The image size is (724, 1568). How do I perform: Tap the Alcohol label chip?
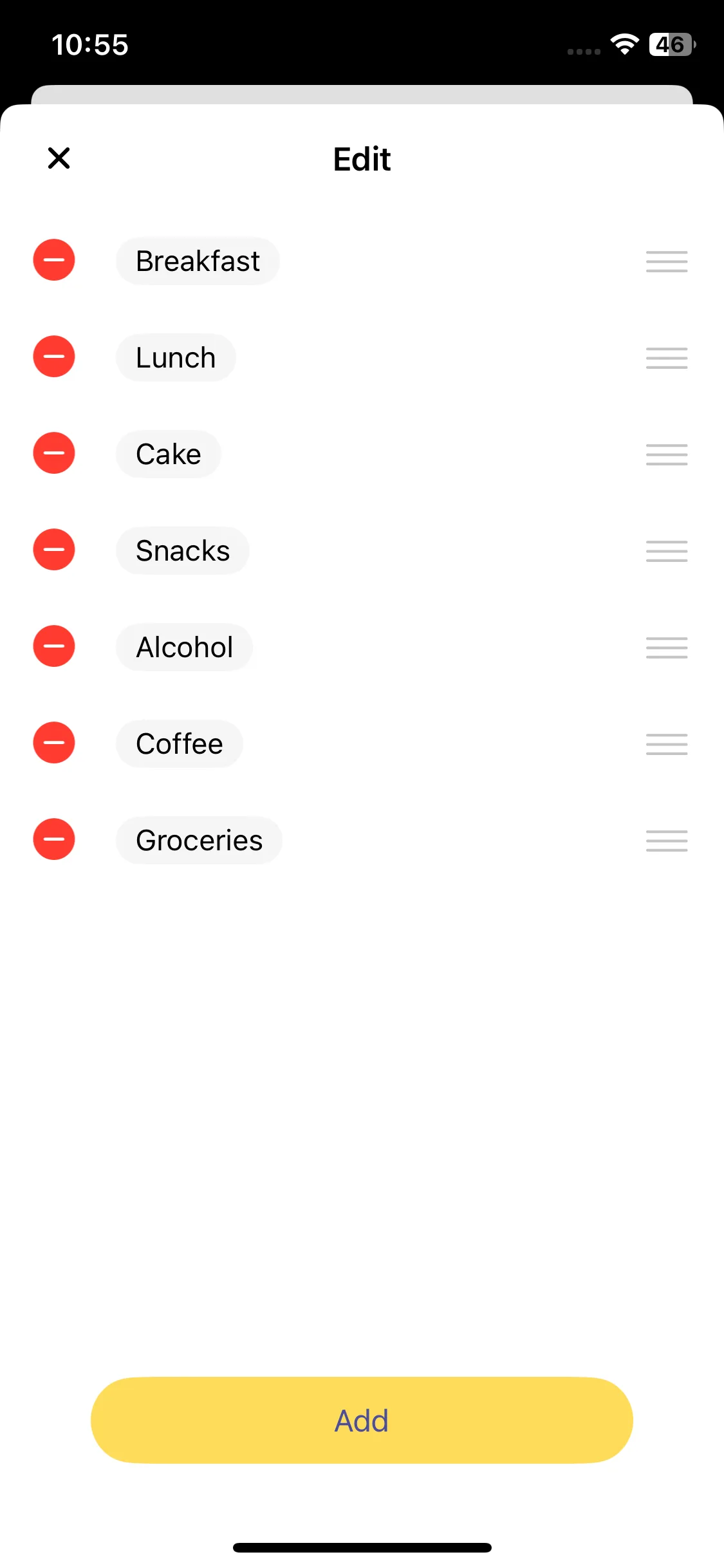click(x=185, y=648)
